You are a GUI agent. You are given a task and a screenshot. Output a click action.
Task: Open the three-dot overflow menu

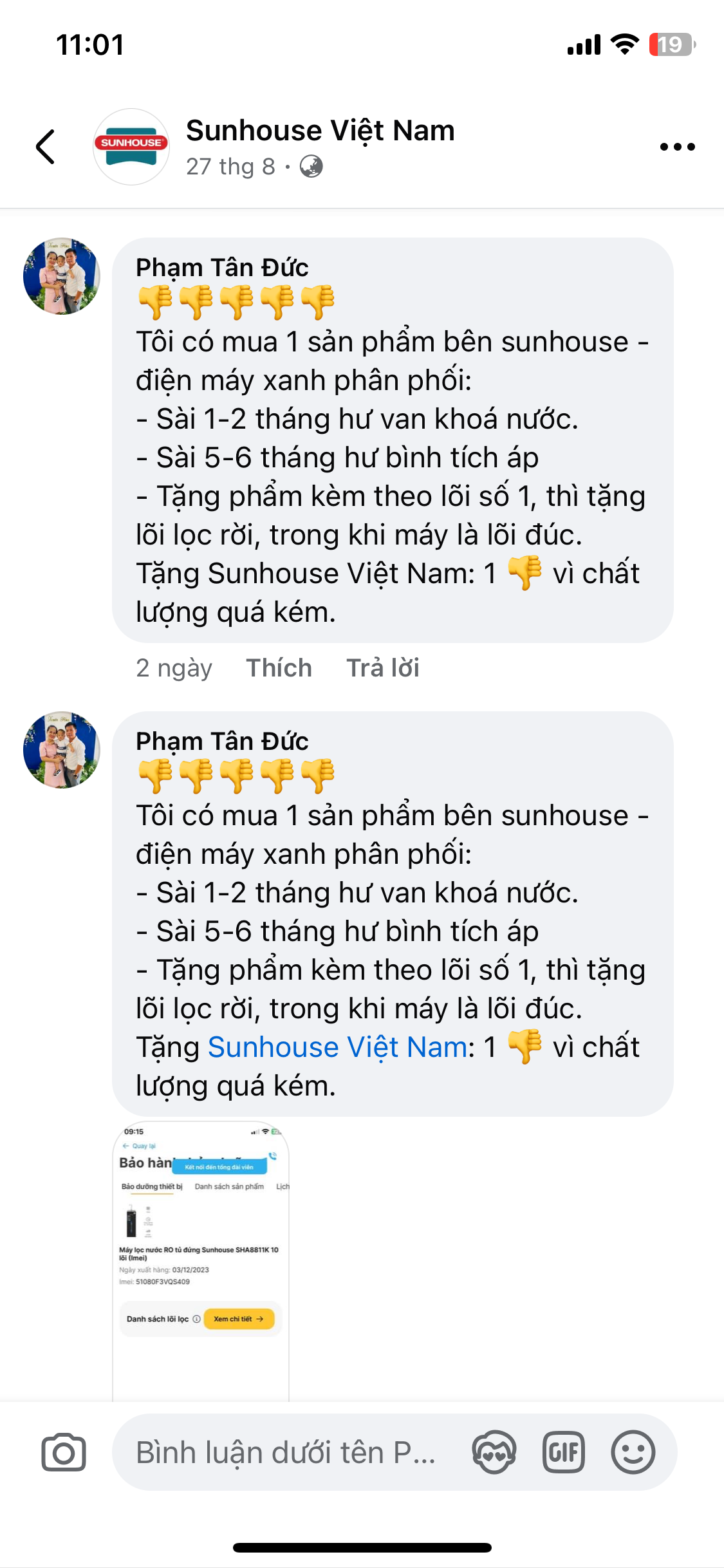pos(677,147)
